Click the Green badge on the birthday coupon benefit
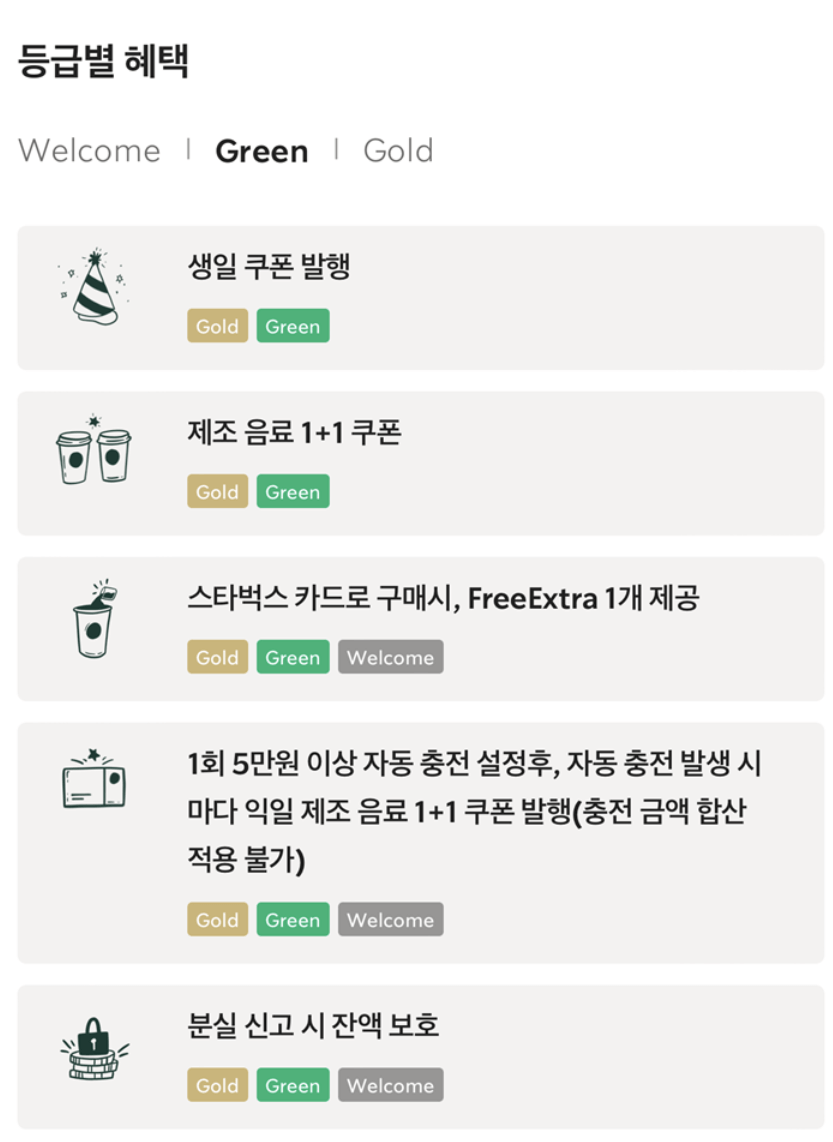Viewport: 833px width, 1142px height. (x=292, y=326)
